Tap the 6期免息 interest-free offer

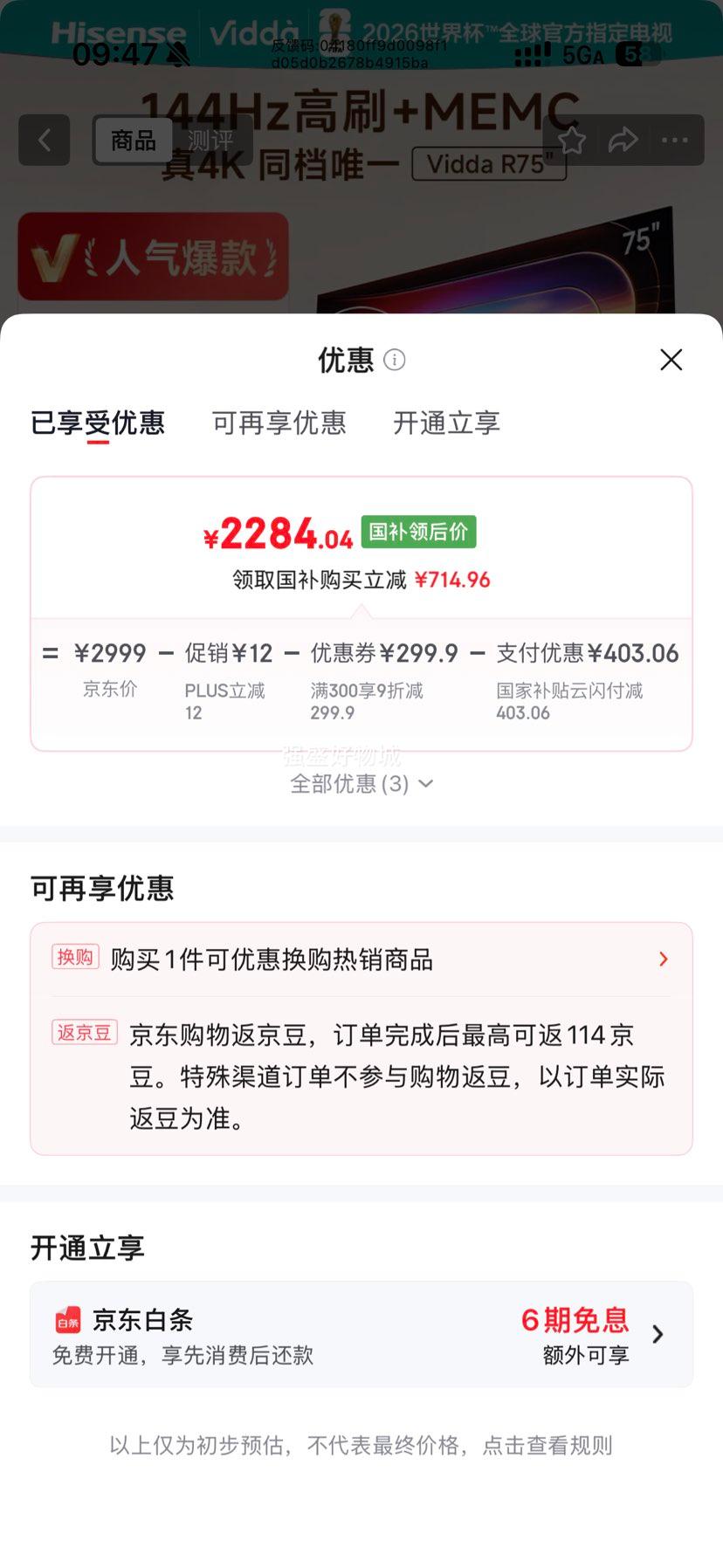574,1320
